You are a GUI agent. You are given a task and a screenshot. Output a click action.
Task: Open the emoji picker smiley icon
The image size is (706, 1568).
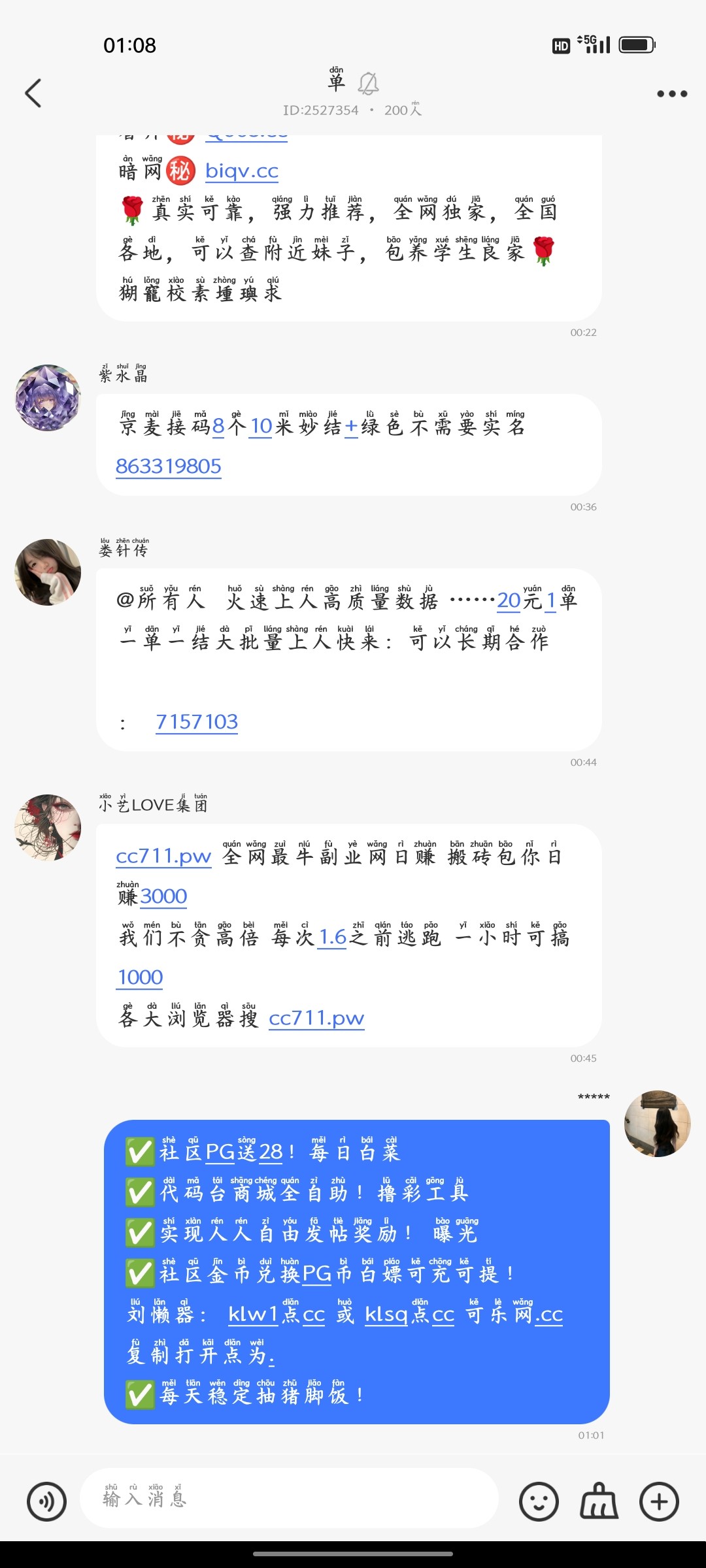pyautogui.click(x=538, y=1501)
